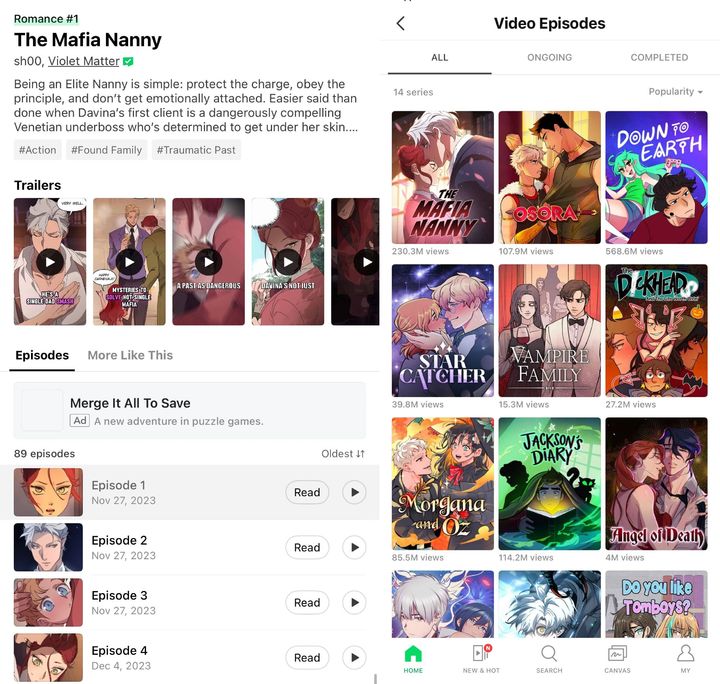Open the My tab
Viewport: 720px width, 684px height.
685,658
